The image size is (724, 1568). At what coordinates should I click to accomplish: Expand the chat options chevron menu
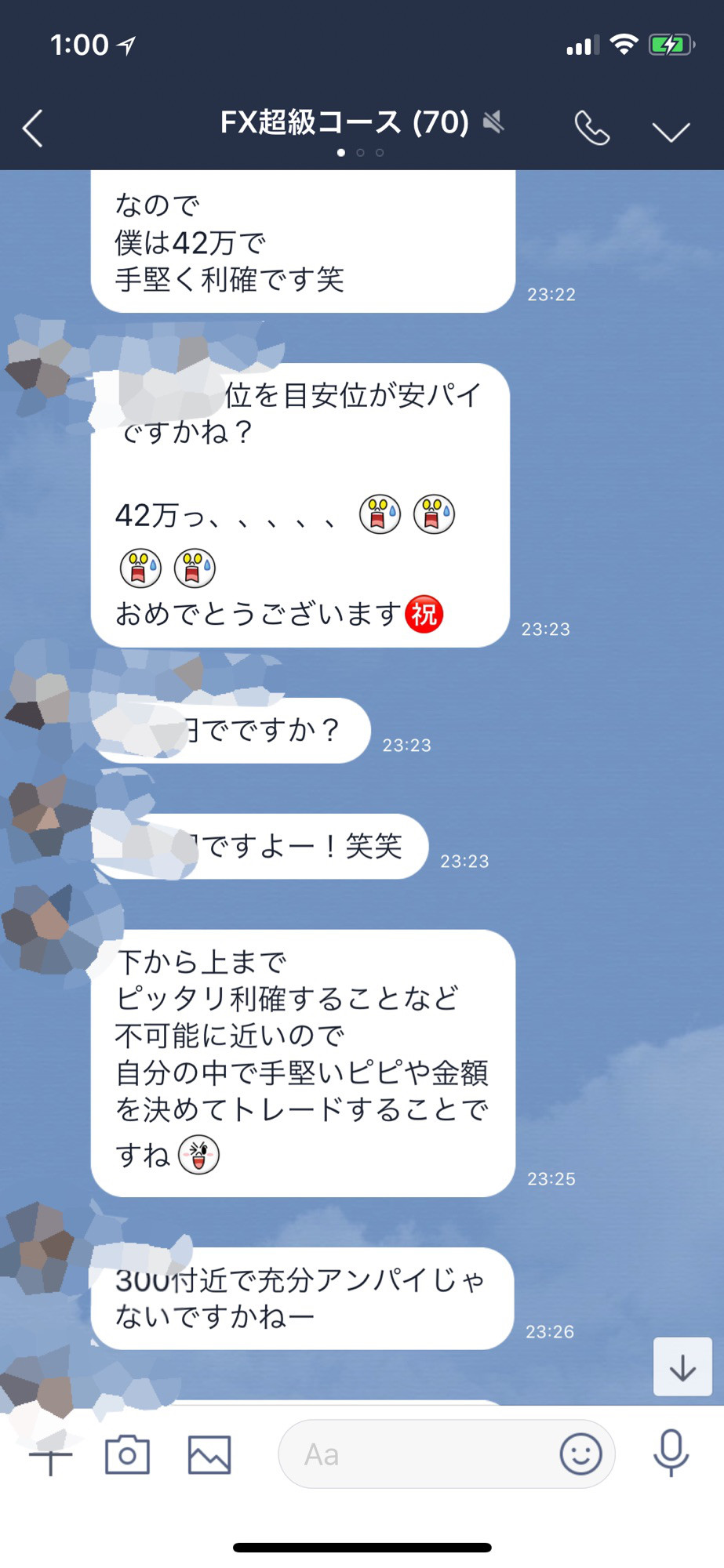671,131
